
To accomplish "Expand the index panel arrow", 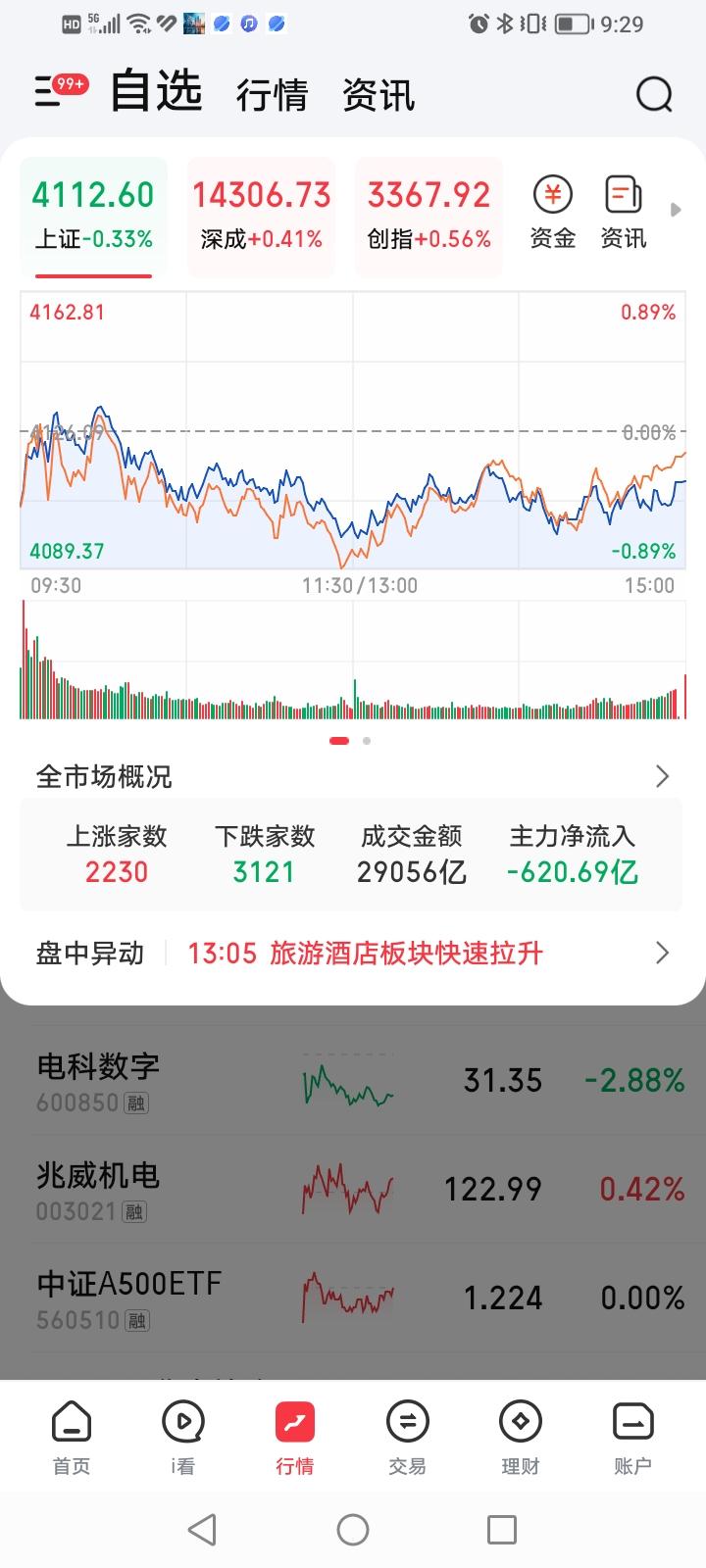I will pyautogui.click(x=676, y=210).
